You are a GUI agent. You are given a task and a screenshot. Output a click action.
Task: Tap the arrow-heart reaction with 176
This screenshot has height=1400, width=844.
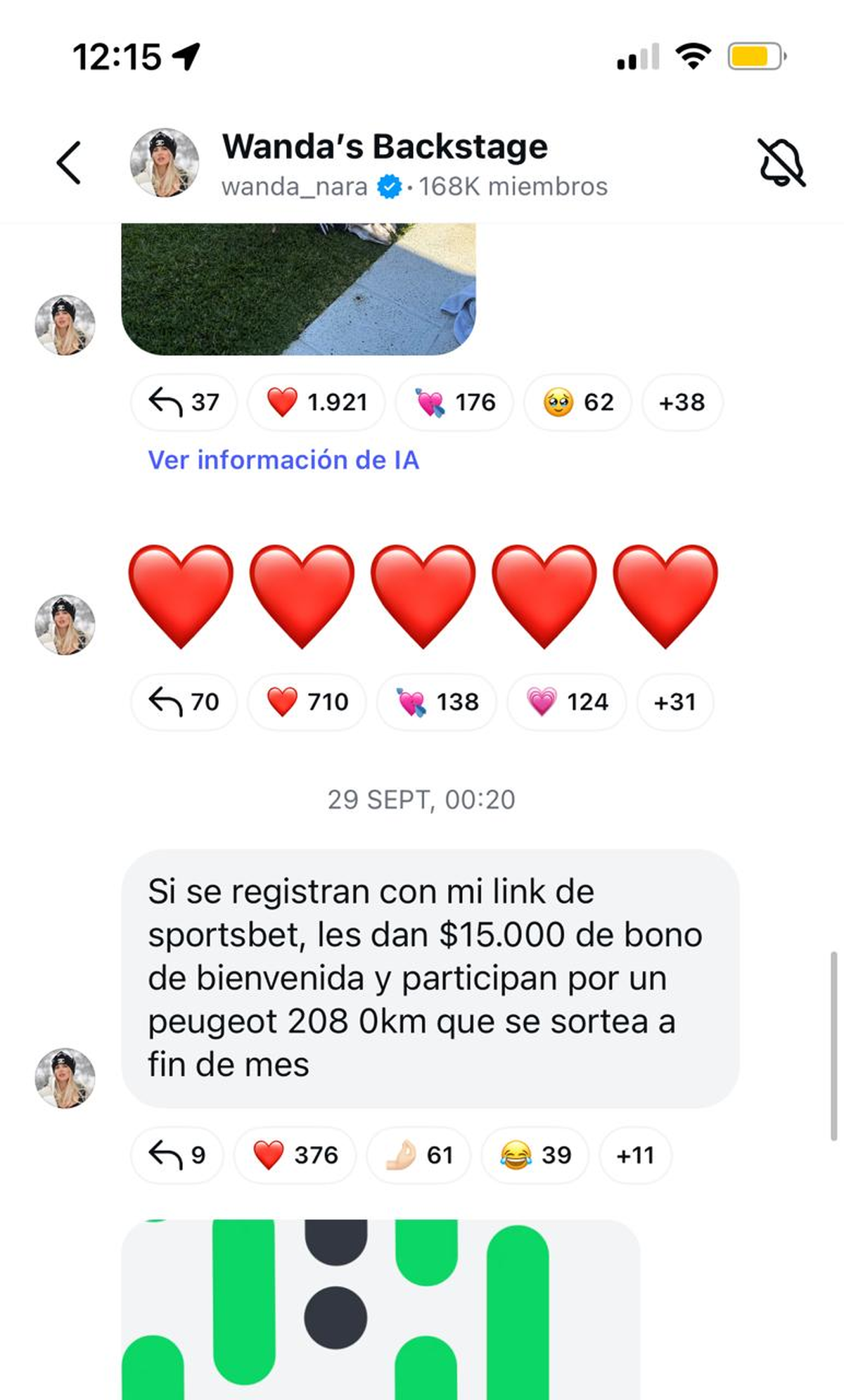click(x=454, y=402)
